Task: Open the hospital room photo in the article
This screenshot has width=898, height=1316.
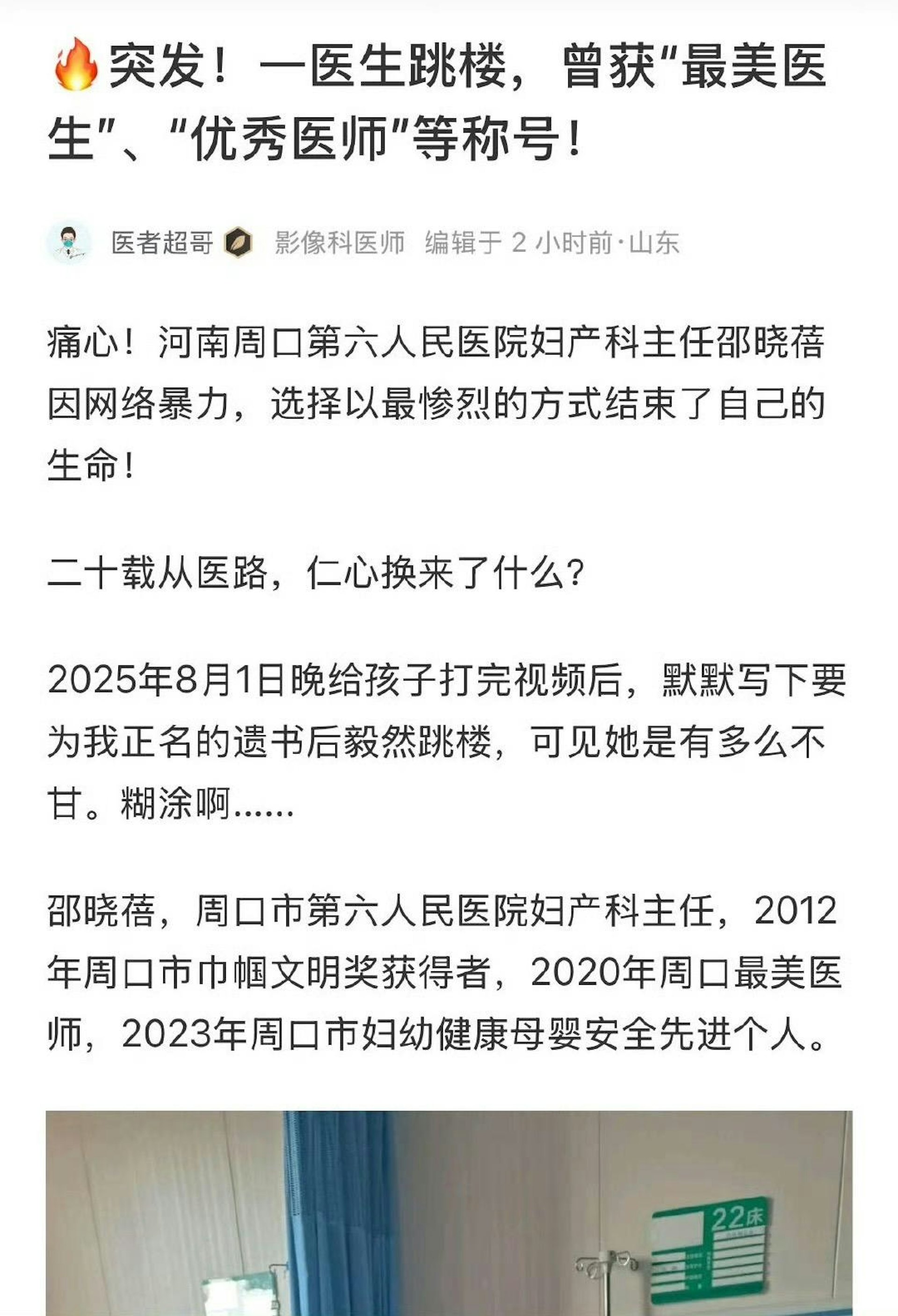Action: [449, 1212]
